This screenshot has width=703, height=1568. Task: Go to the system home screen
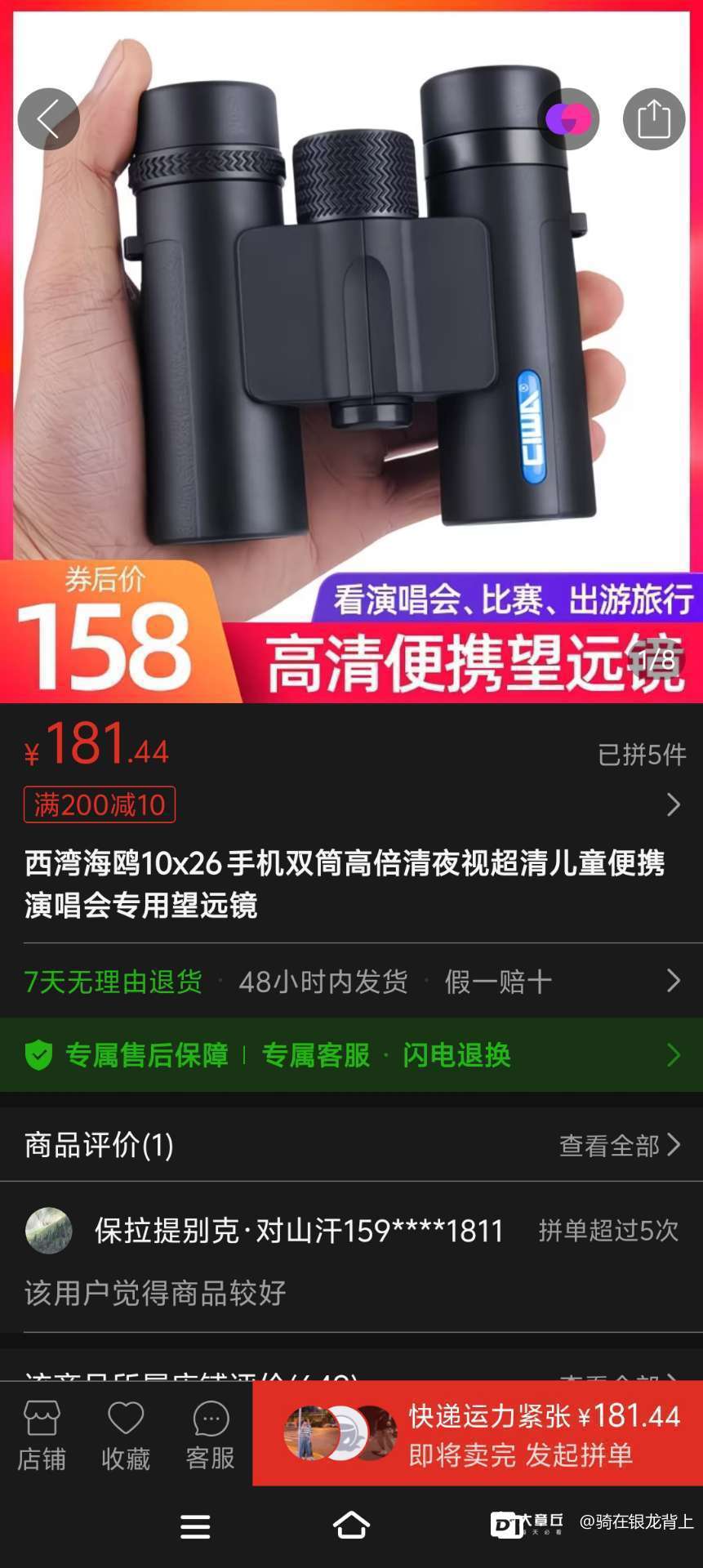(351, 1525)
